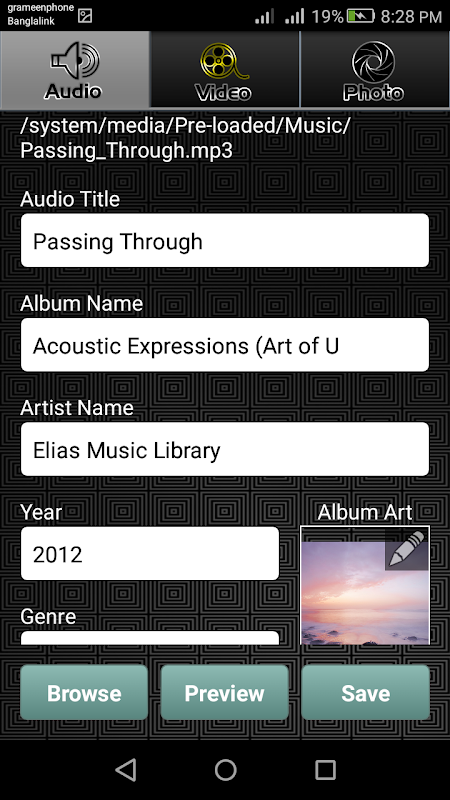Switch to the Video tab
Viewport: 450px width, 800px height.
(224, 70)
